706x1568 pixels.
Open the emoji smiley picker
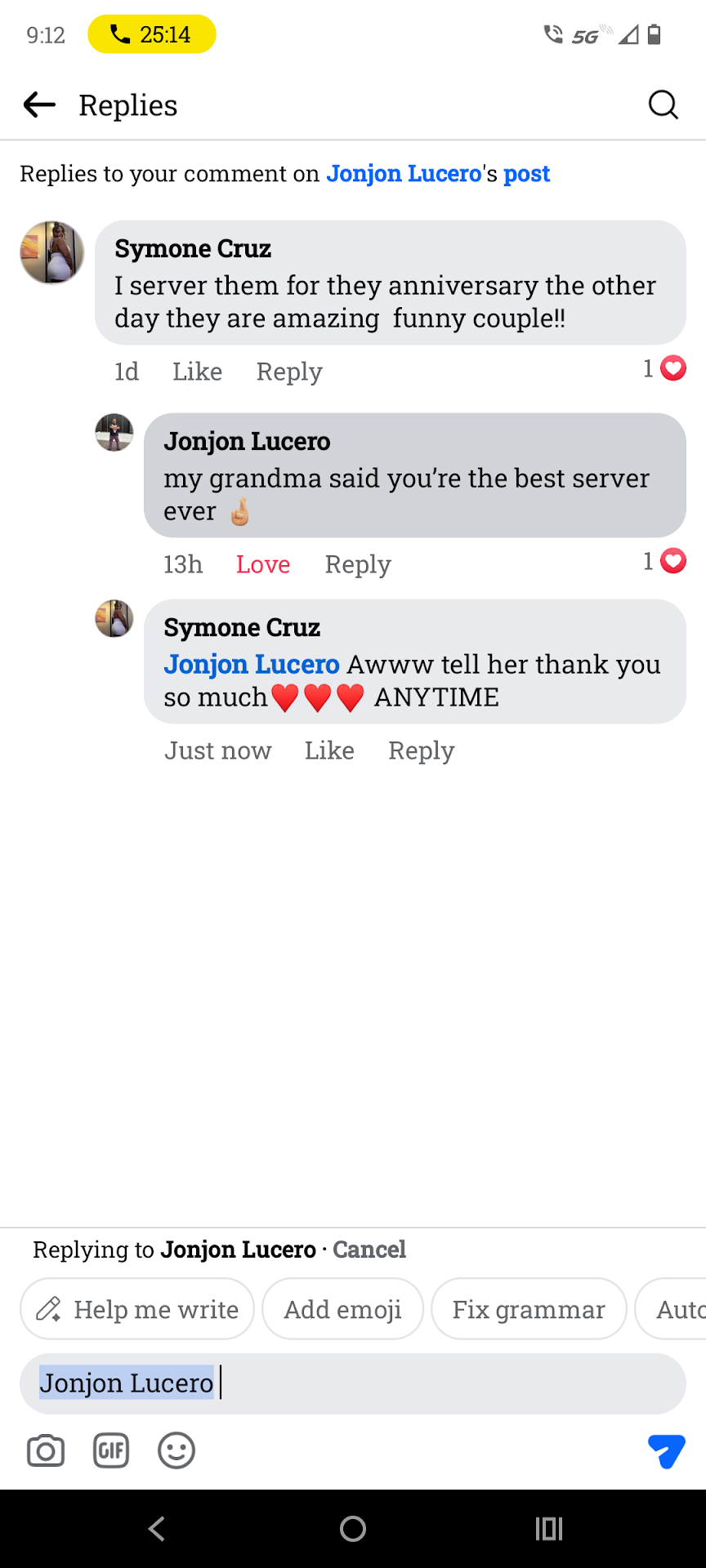(x=176, y=1451)
